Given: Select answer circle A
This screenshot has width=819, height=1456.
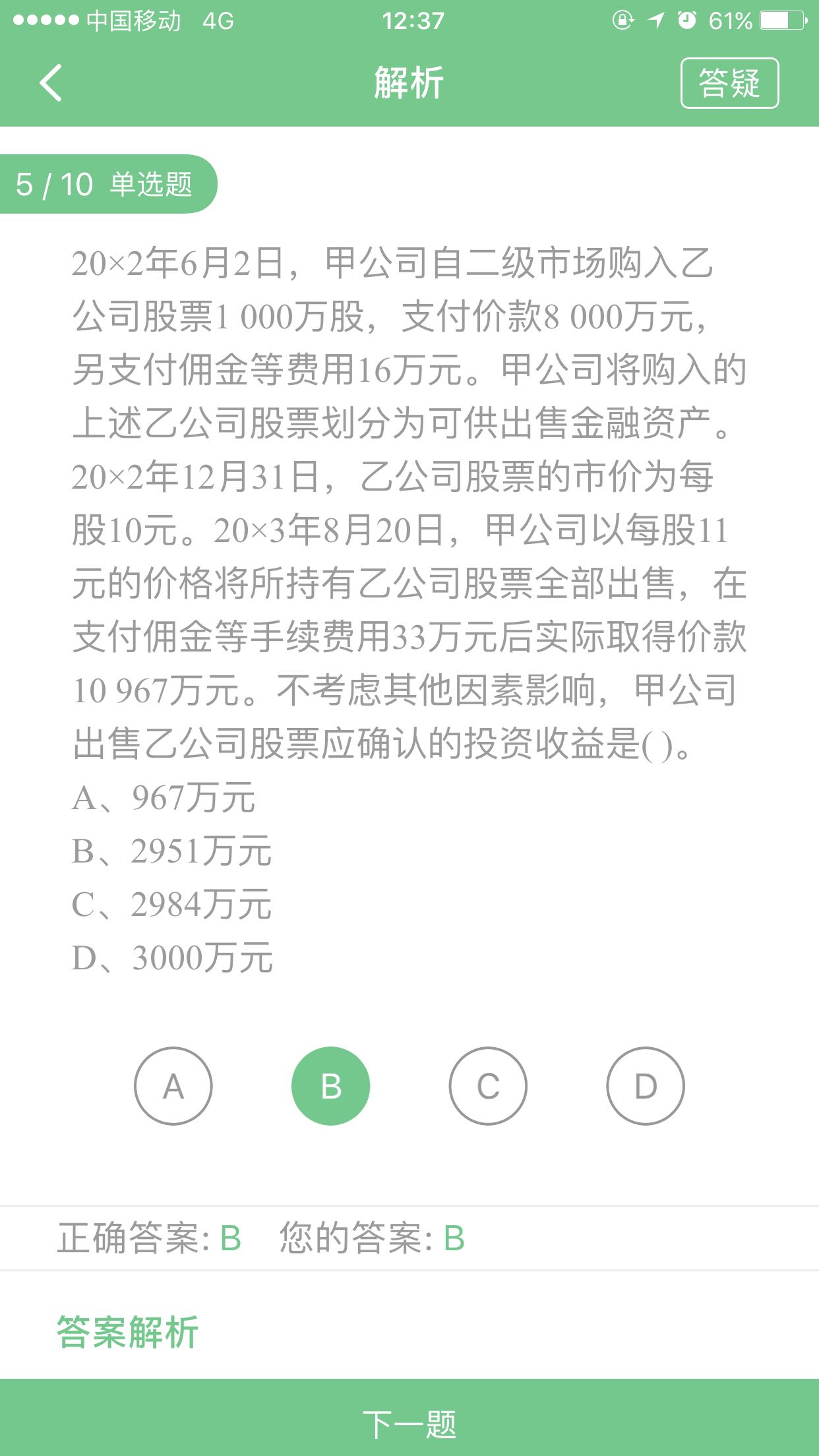Looking at the screenshot, I should tap(173, 1085).
